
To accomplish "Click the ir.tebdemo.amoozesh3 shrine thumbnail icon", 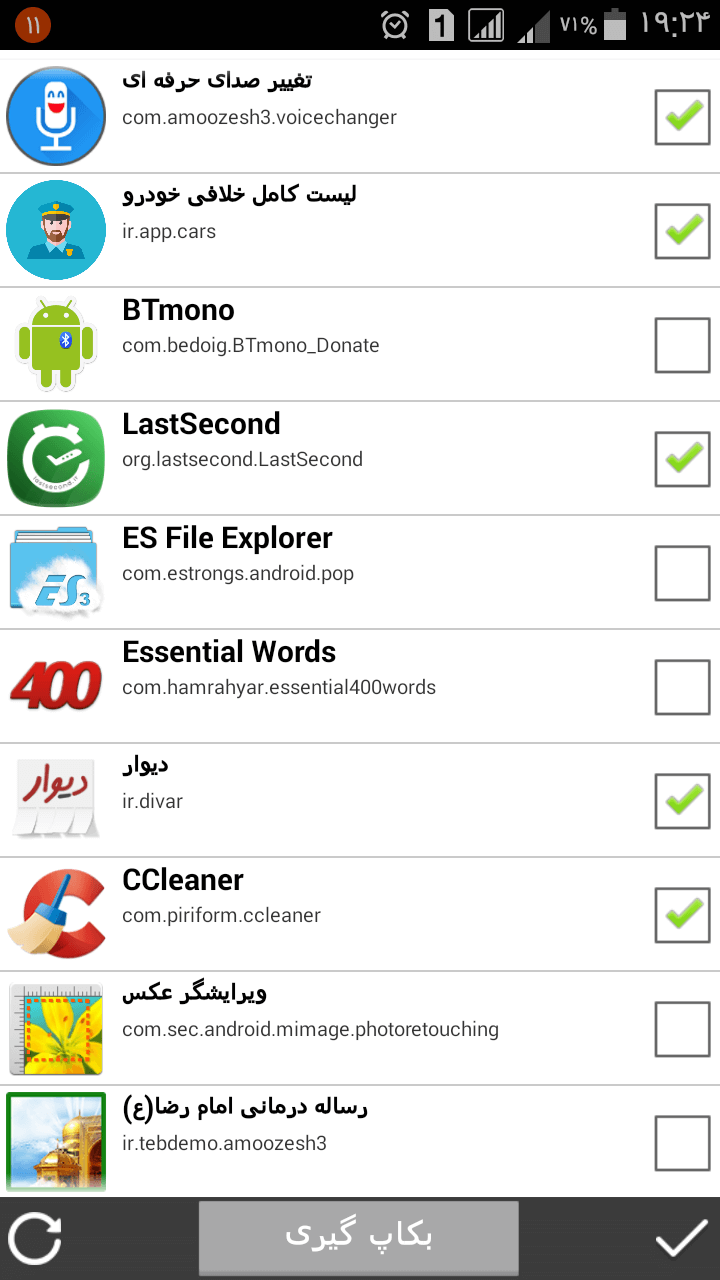I will click(x=56, y=1142).
